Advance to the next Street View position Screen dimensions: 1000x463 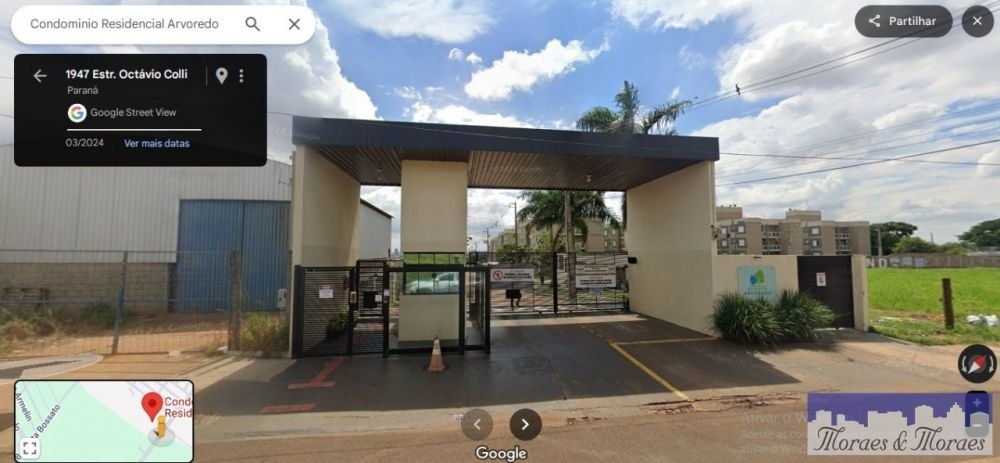click(x=525, y=425)
